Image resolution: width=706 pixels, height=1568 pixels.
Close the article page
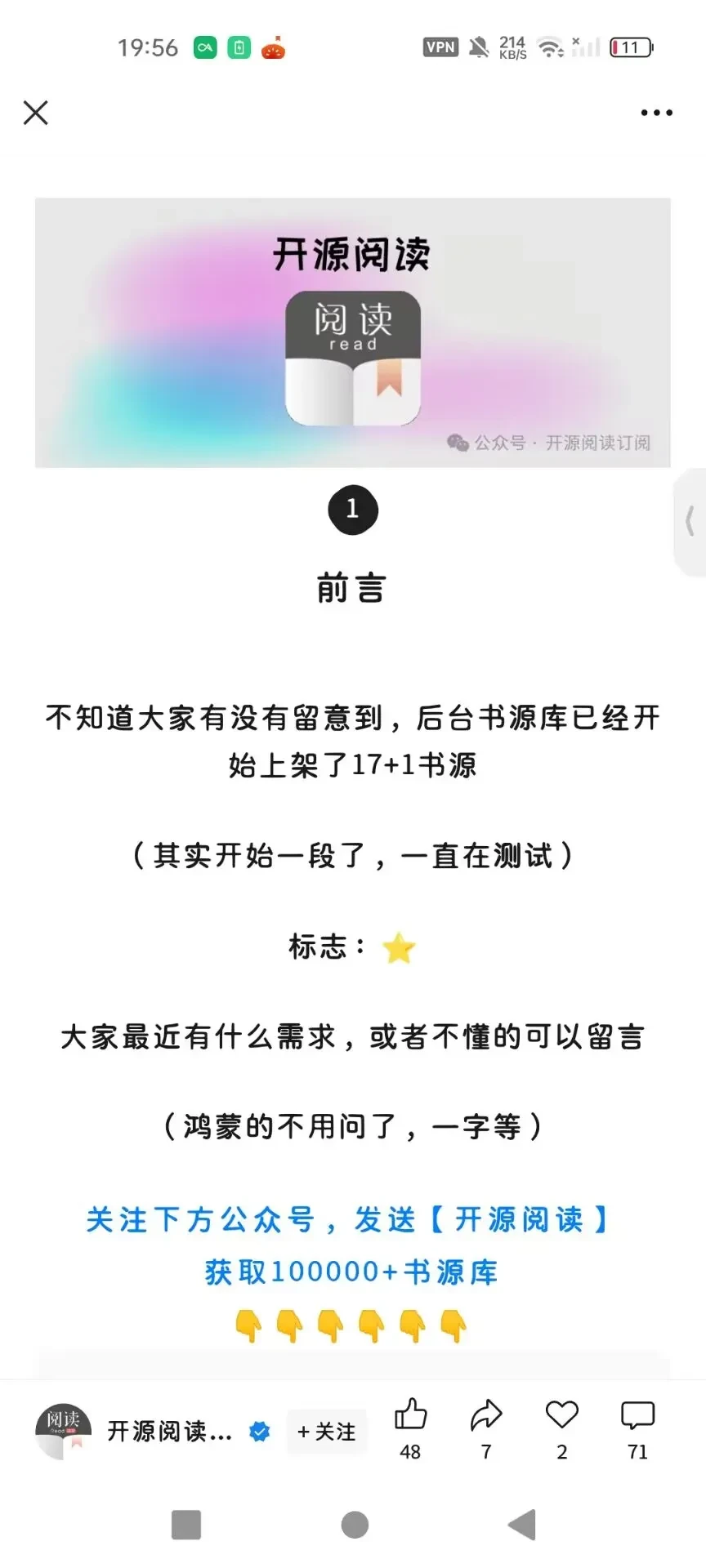36,113
